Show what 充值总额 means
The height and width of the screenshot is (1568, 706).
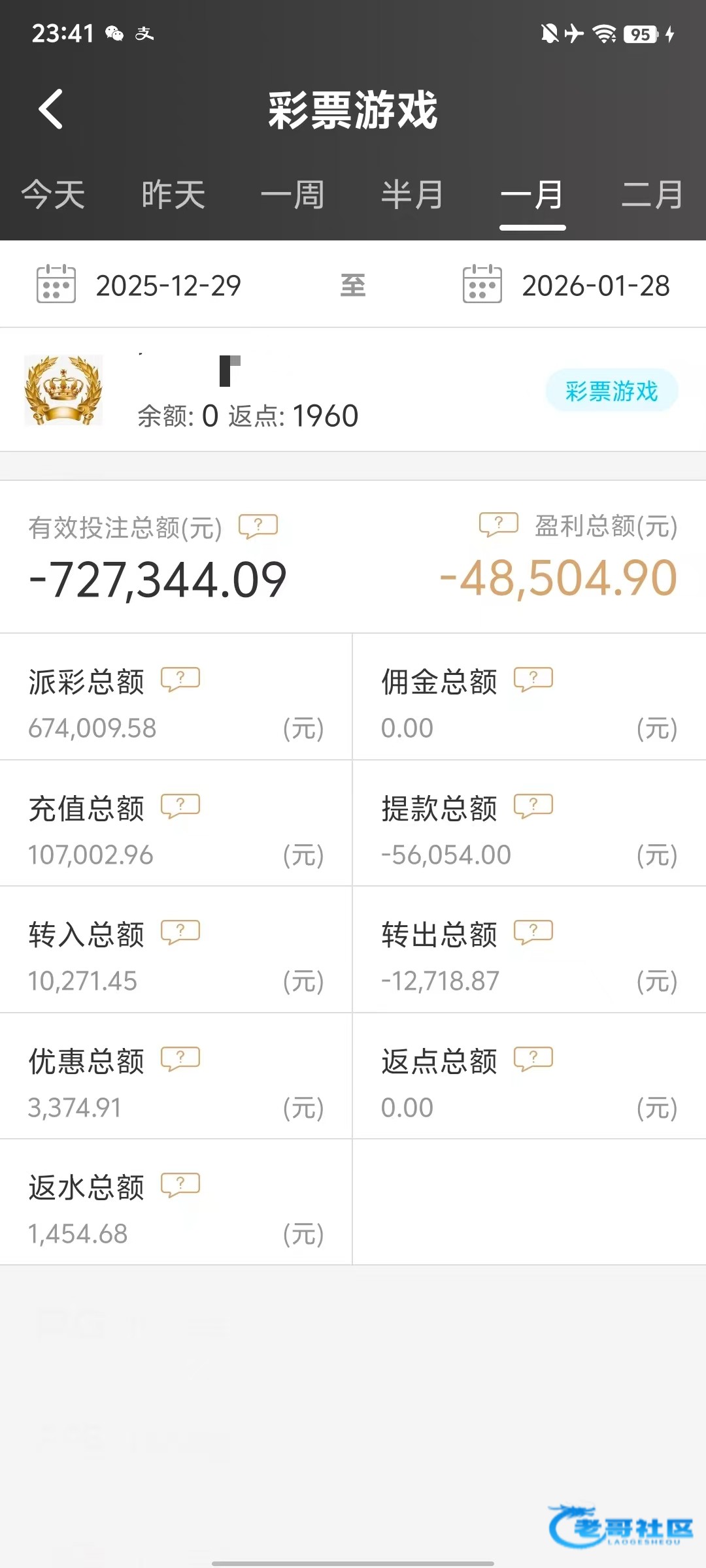pos(180,806)
